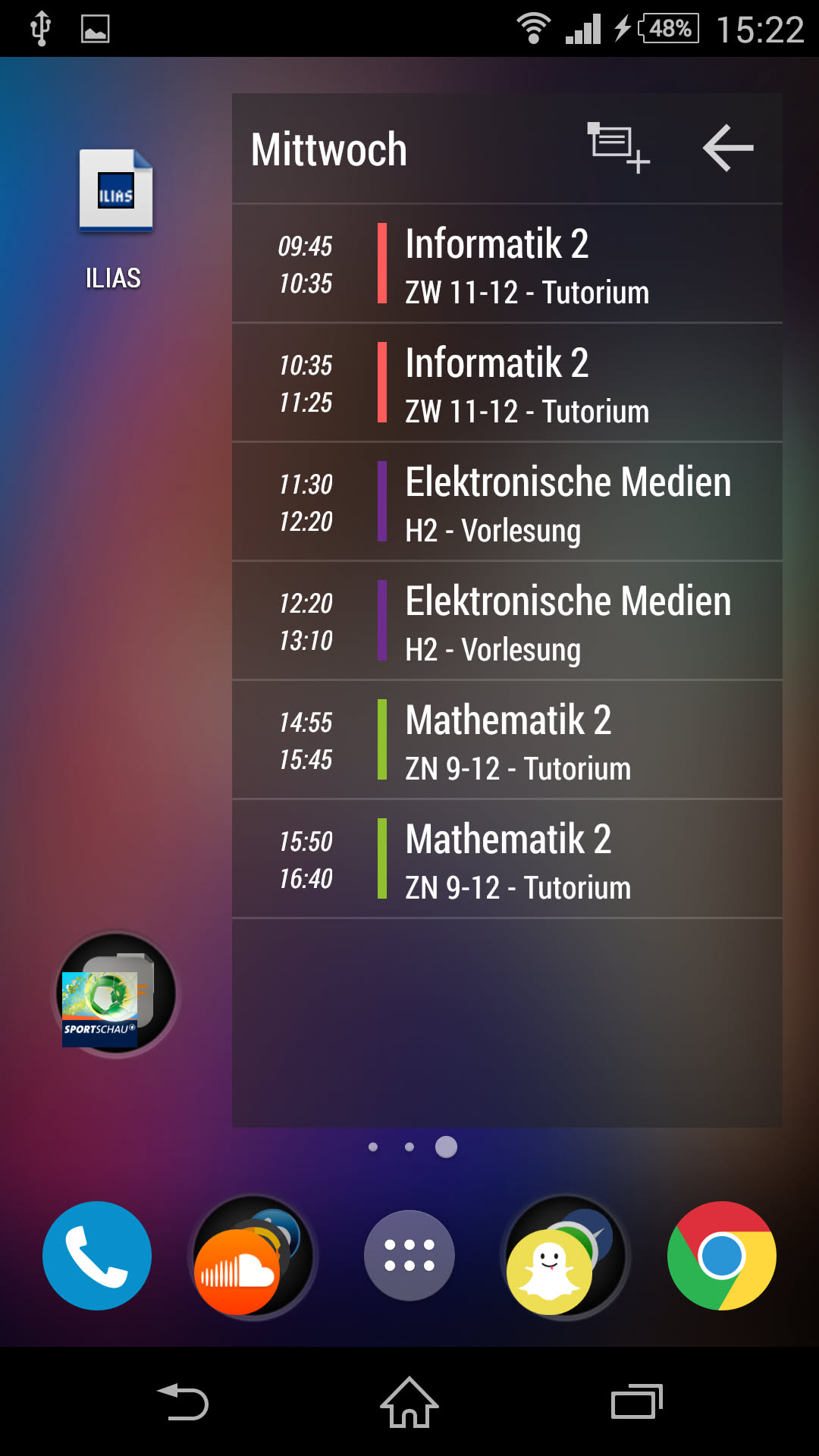The width and height of the screenshot is (819, 1456).
Task: Launch the Phone dialer
Action: coord(97,1256)
